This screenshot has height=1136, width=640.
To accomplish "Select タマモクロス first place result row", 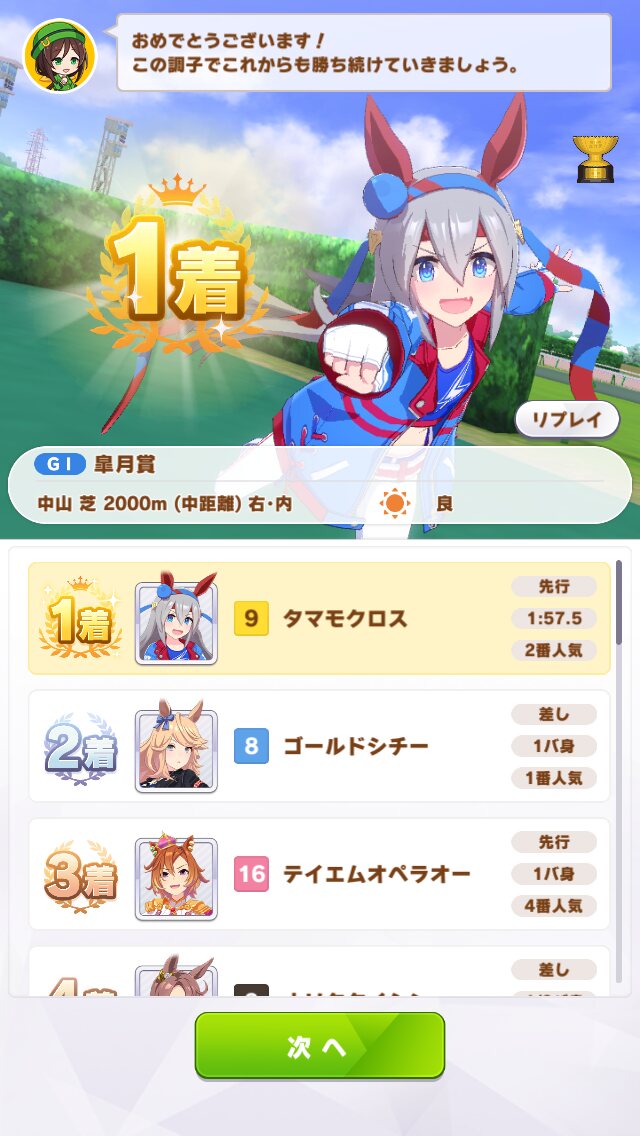I will point(319,618).
